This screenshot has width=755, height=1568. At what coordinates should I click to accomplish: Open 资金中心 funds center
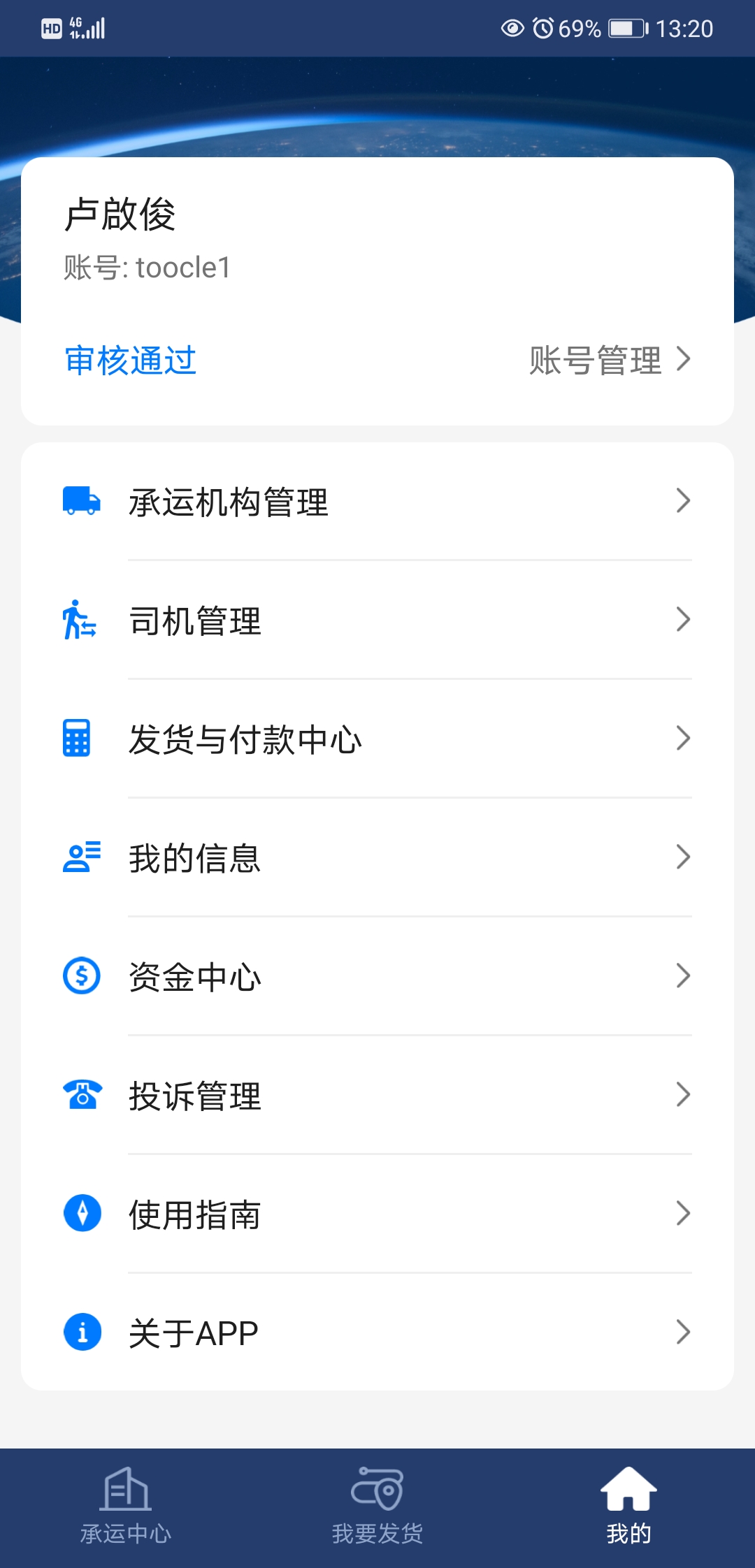[x=377, y=977]
